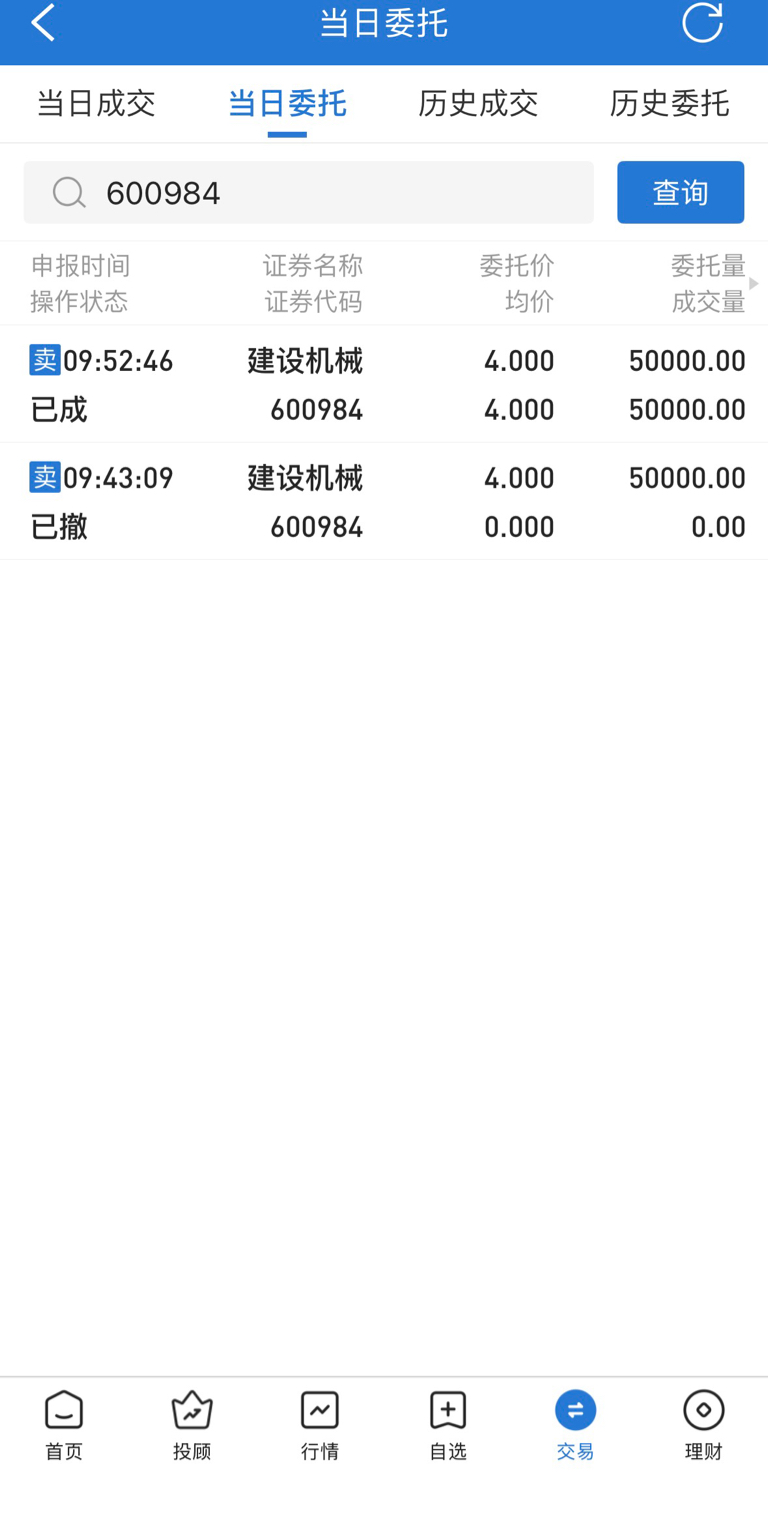Open the 投顾 tab
The image size is (769, 1540).
point(192,1425)
